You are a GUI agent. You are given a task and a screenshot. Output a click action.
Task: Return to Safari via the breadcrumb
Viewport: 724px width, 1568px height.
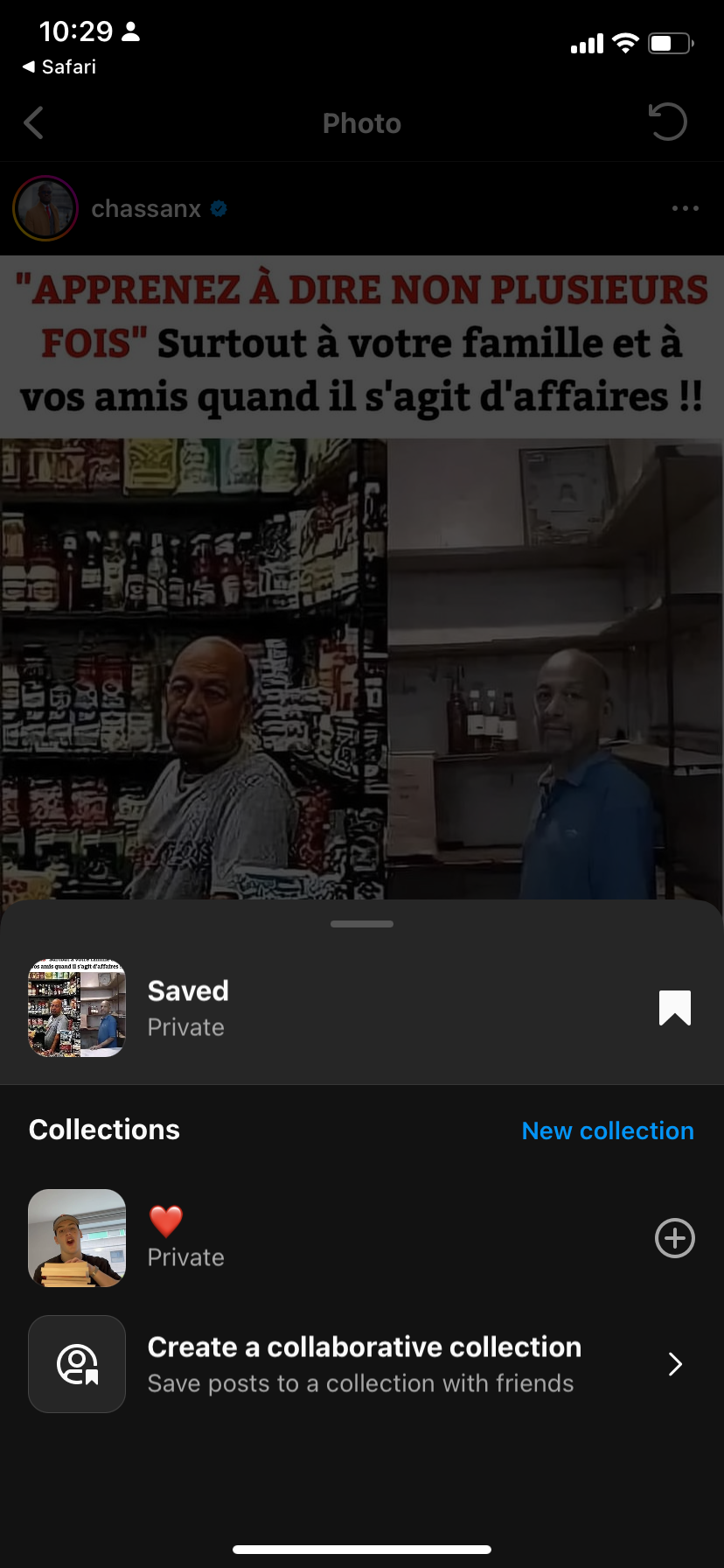click(x=59, y=66)
